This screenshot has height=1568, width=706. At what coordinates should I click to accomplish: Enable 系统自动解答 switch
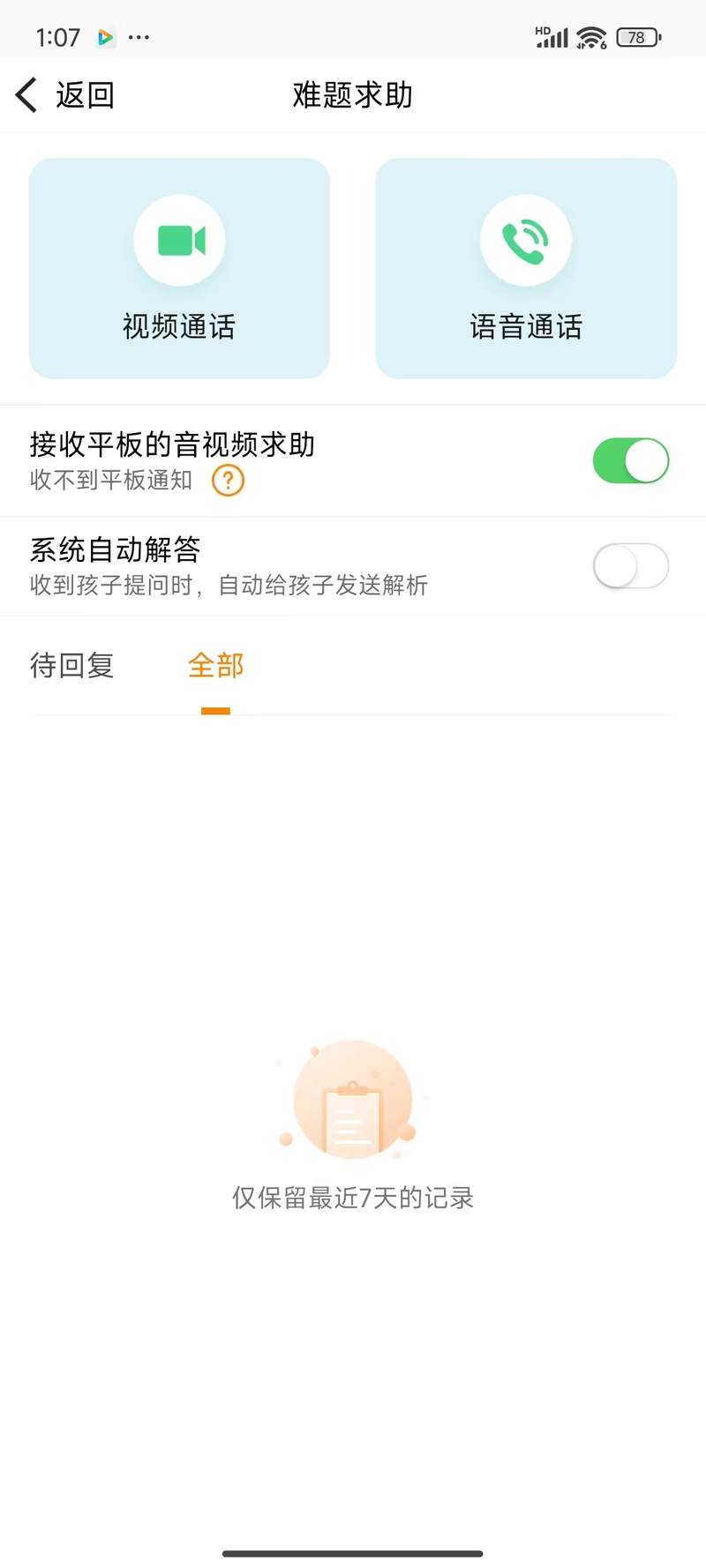pos(631,565)
